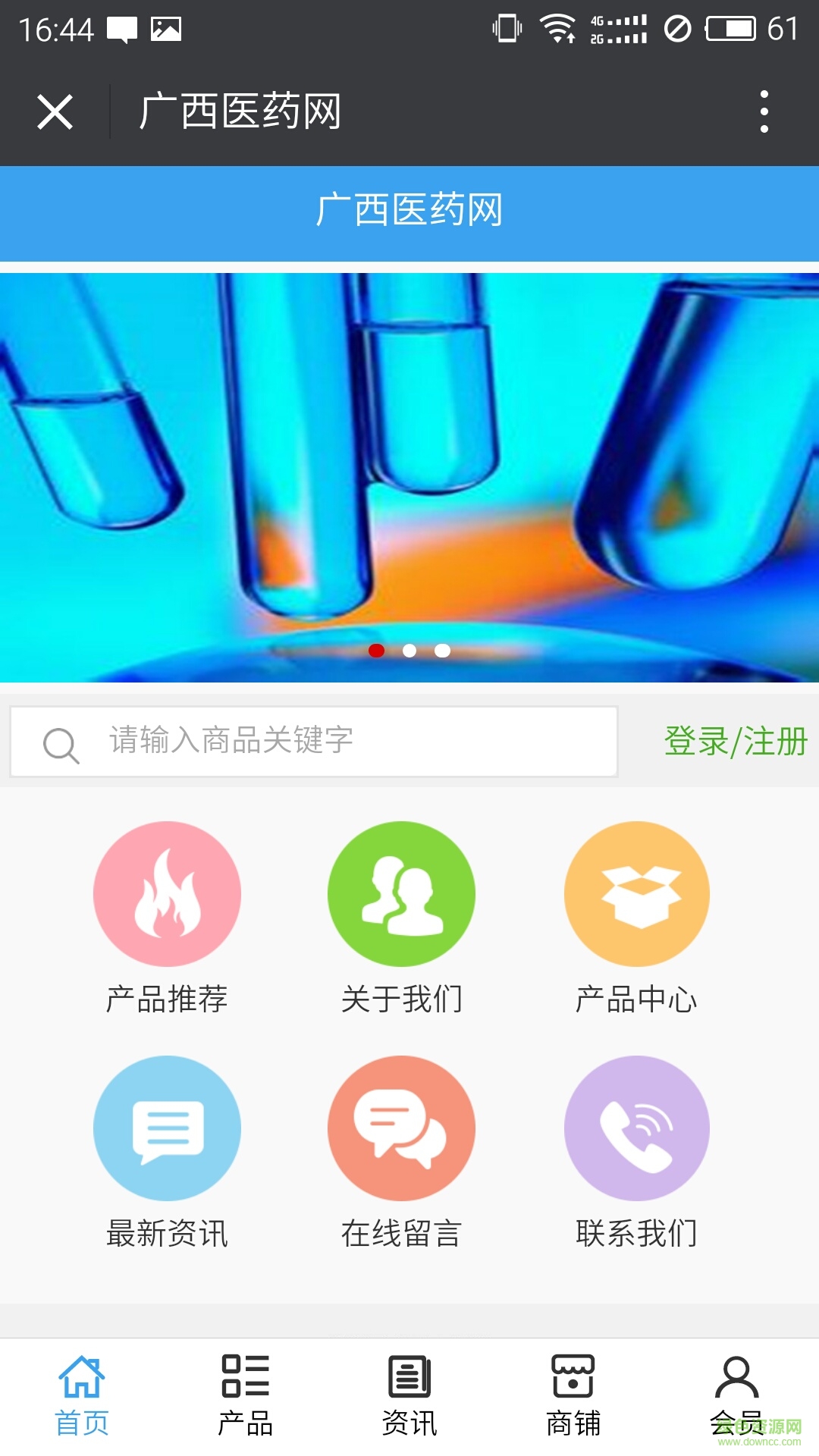Tap 登录/注册 to sign in
This screenshot has height=1456, width=819.
pos(734,742)
